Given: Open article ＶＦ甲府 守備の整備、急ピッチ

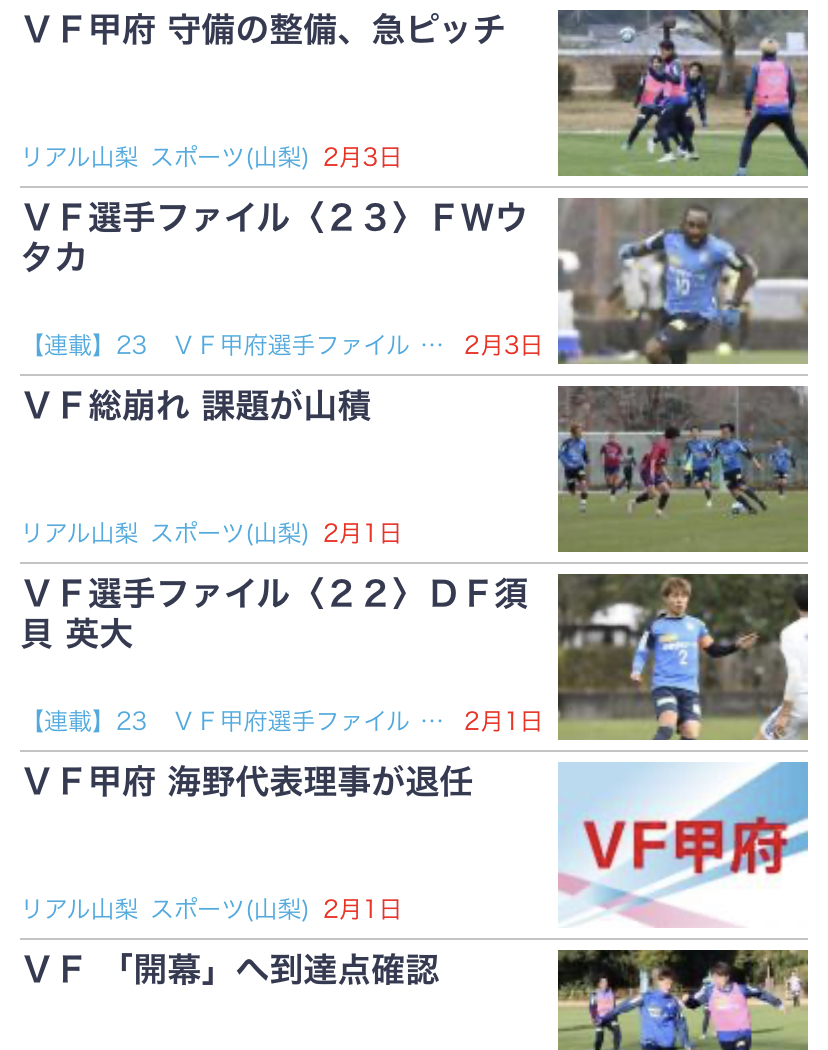Looking at the screenshot, I should (x=264, y=31).
